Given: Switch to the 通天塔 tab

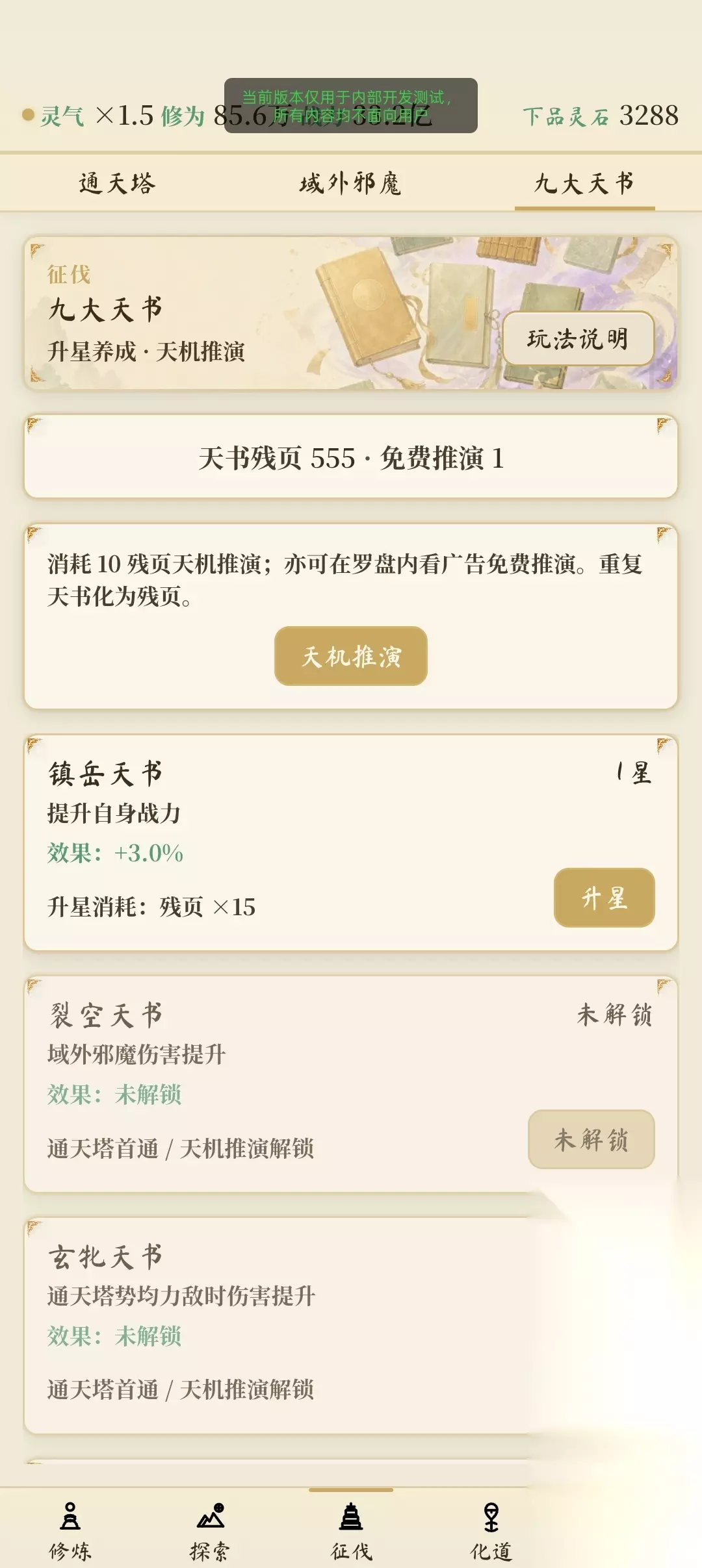Looking at the screenshot, I should (x=117, y=184).
